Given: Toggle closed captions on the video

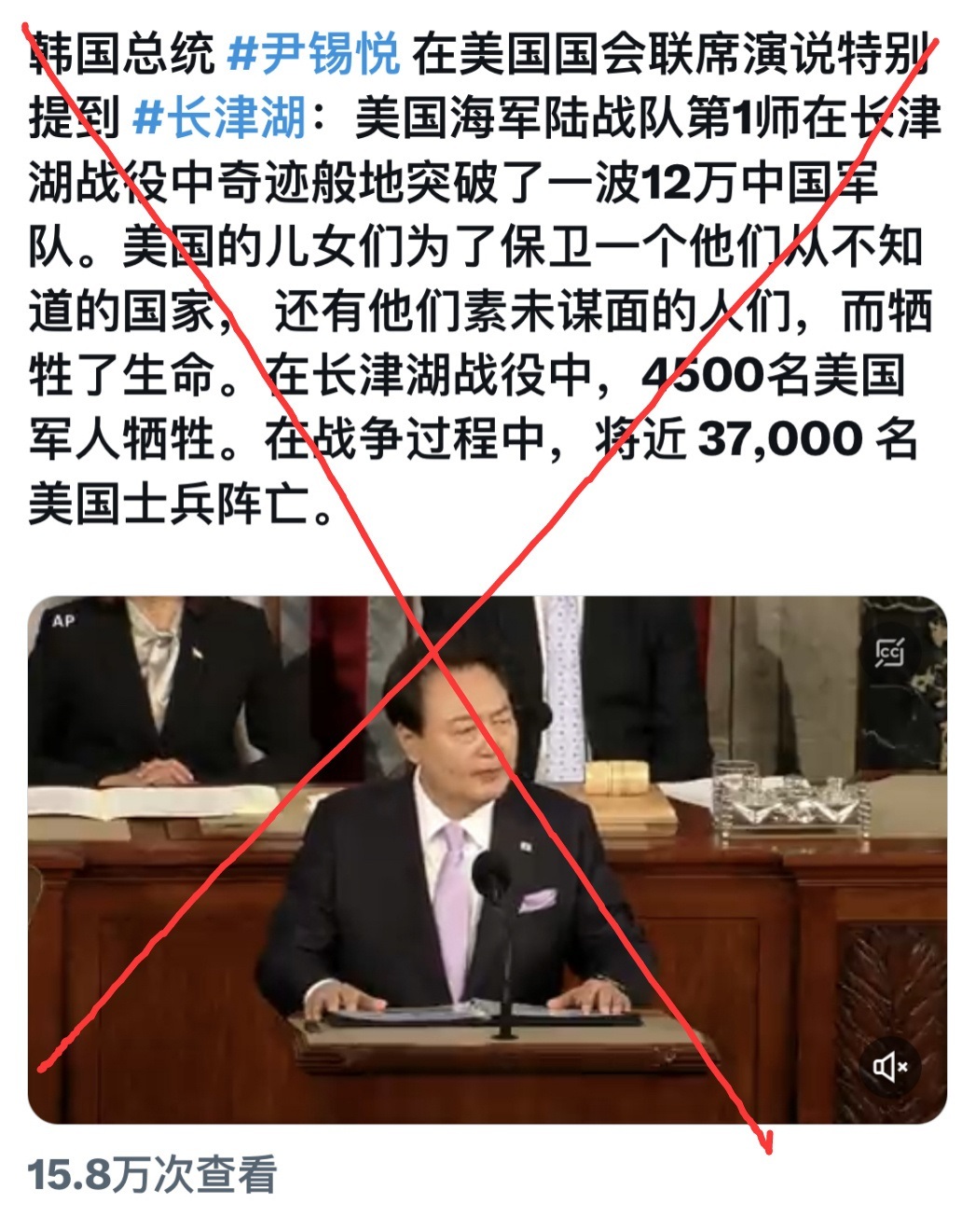Looking at the screenshot, I should click(889, 653).
